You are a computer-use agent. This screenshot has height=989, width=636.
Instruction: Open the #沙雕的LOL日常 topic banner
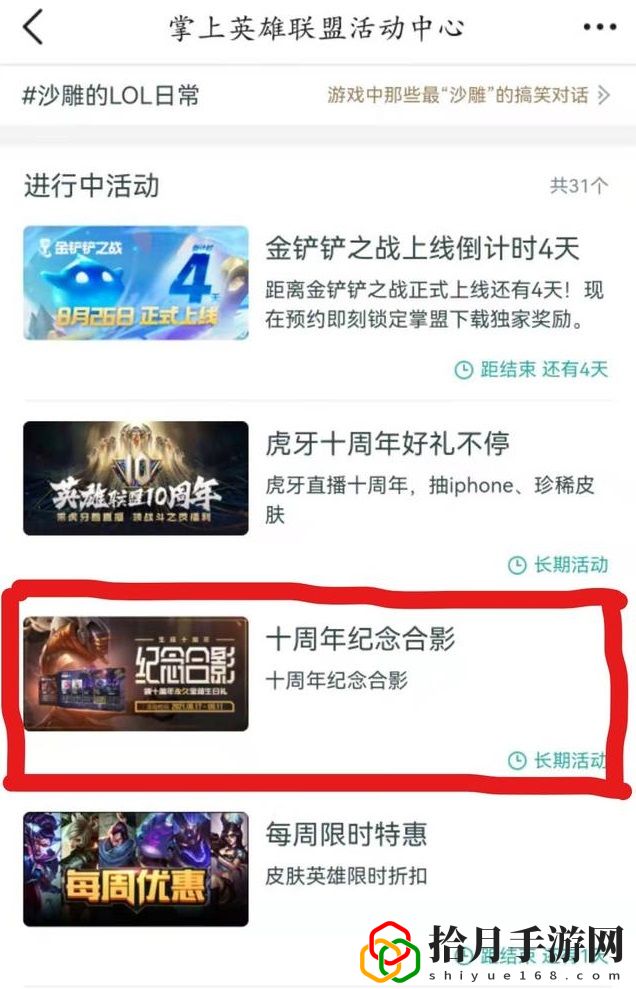pos(317,96)
